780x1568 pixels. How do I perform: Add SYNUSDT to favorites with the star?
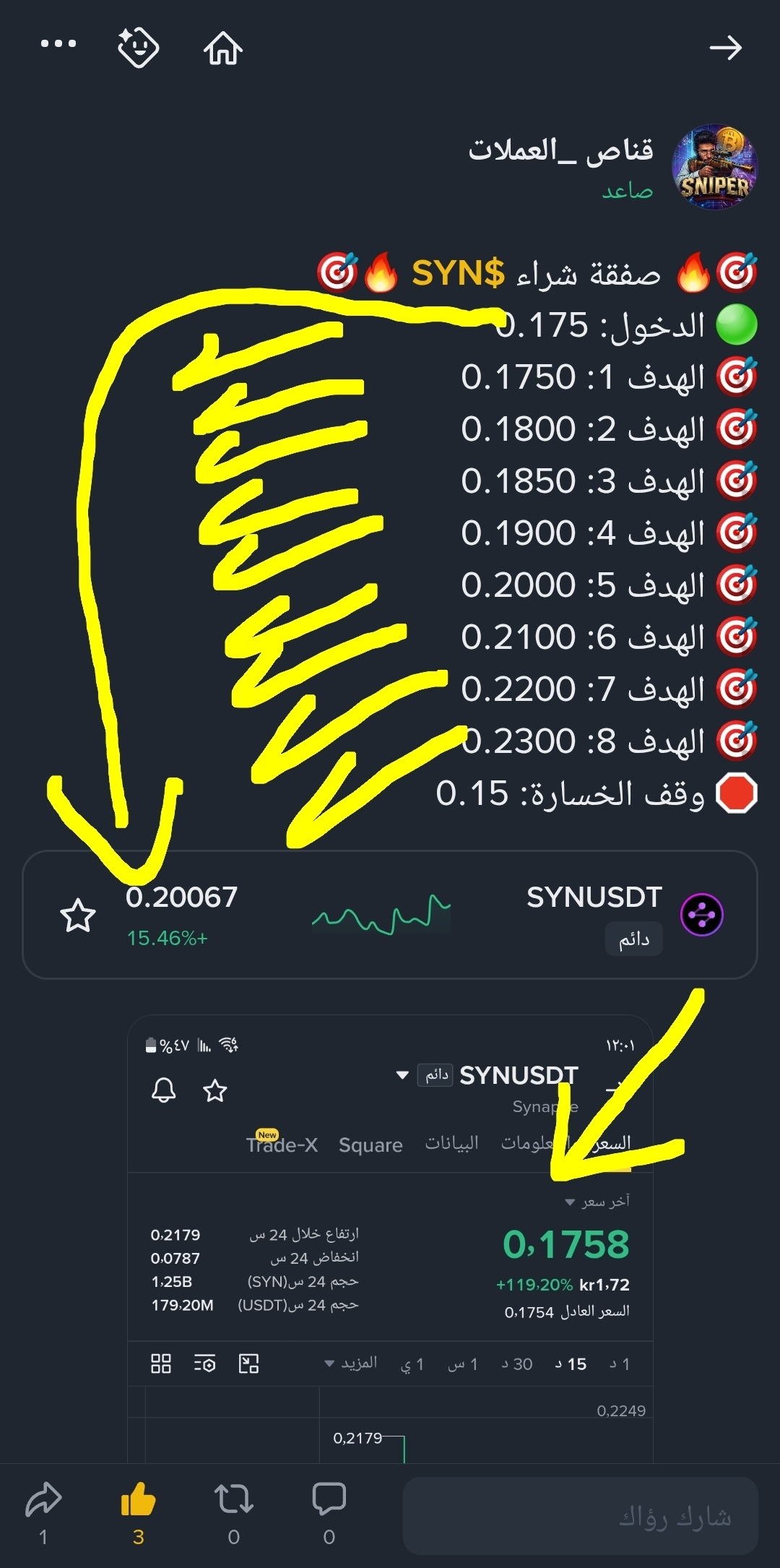[77, 916]
